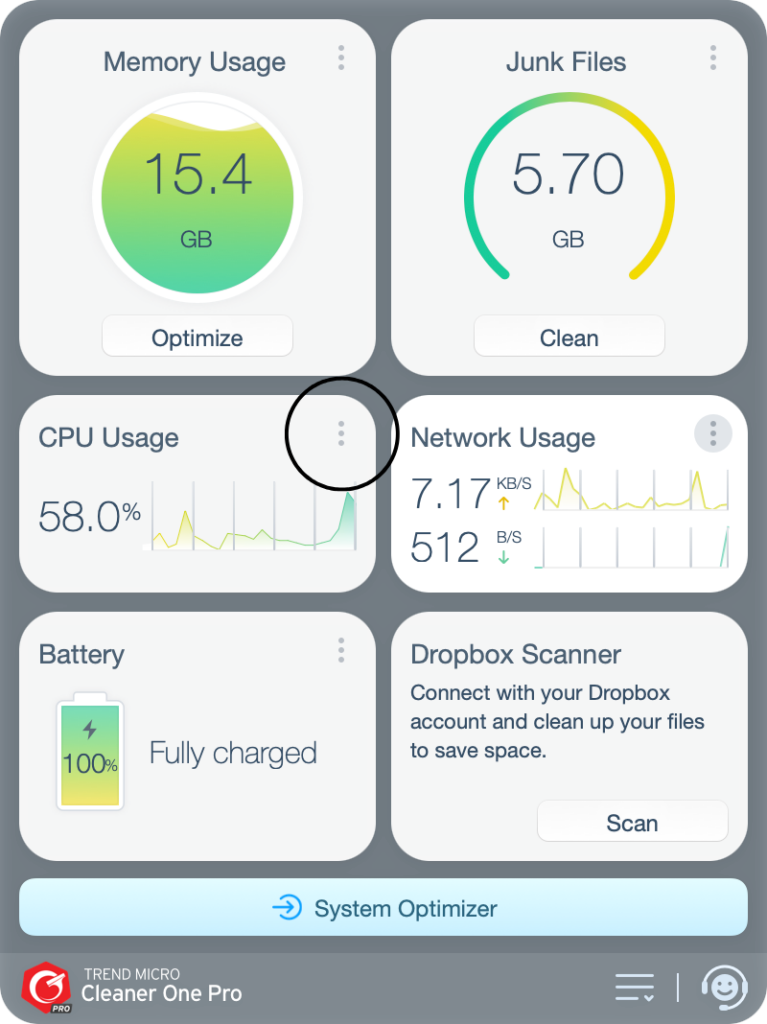Screen dimensions: 767x1024
Task: Open the support assistant icon
Action: pos(724,987)
